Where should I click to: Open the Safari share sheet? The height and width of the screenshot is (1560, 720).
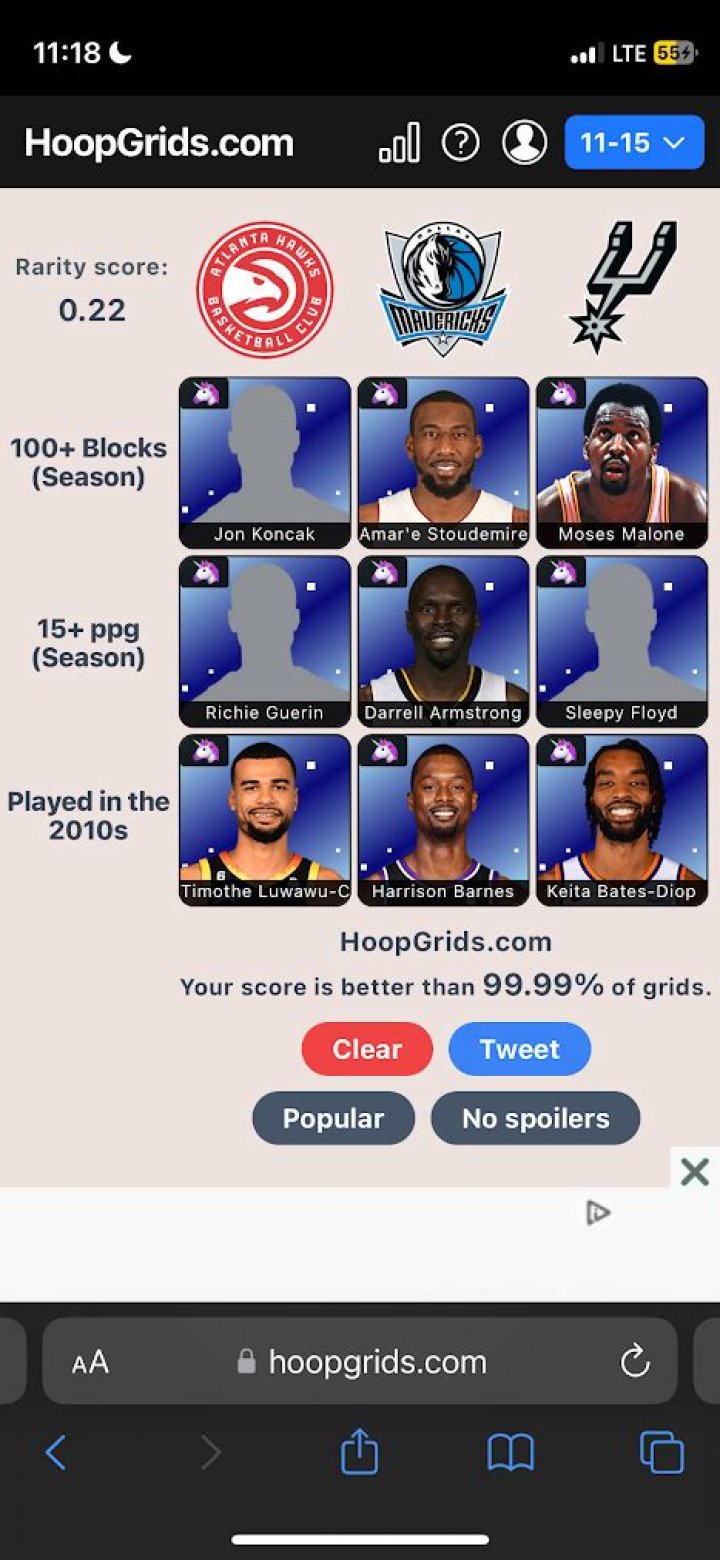[x=359, y=1452]
